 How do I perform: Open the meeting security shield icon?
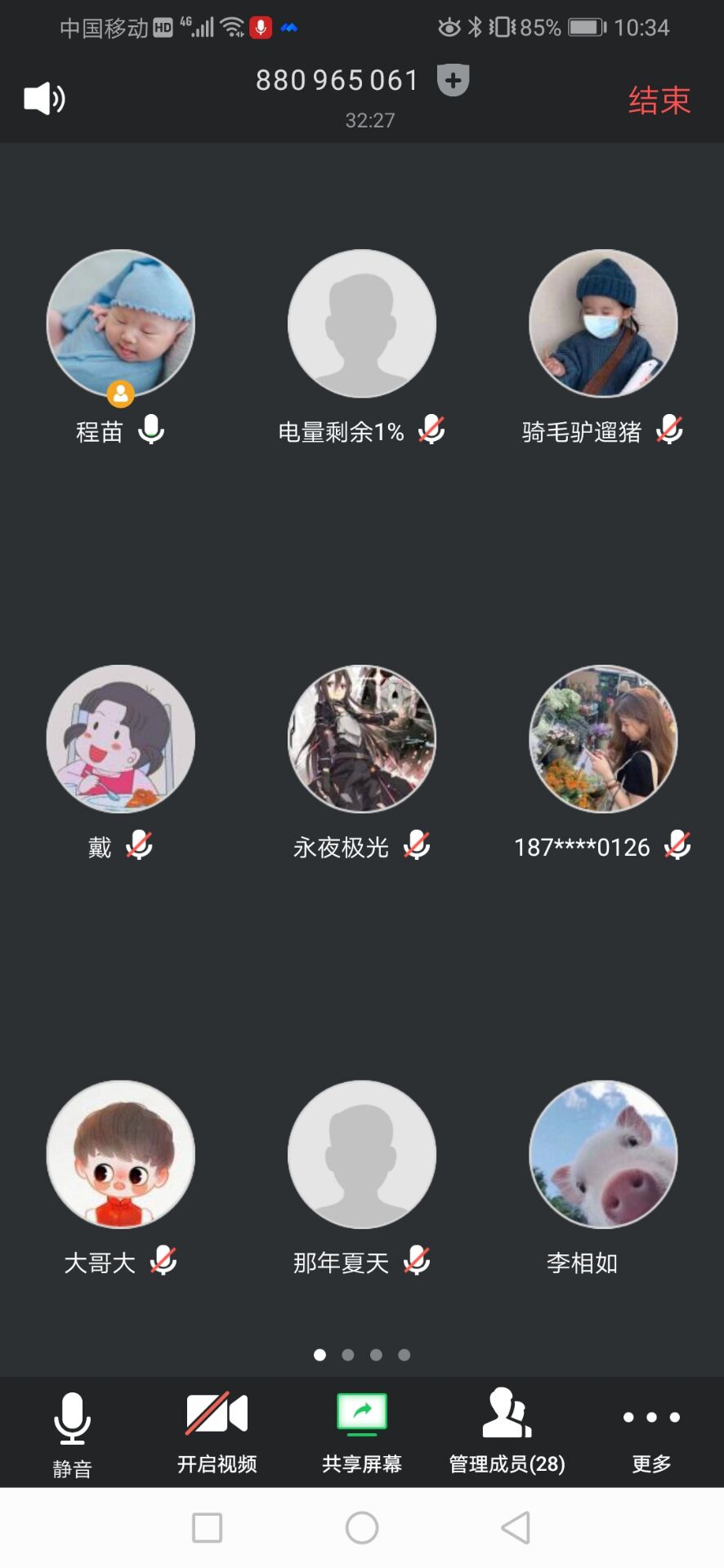tap(453, 80)
